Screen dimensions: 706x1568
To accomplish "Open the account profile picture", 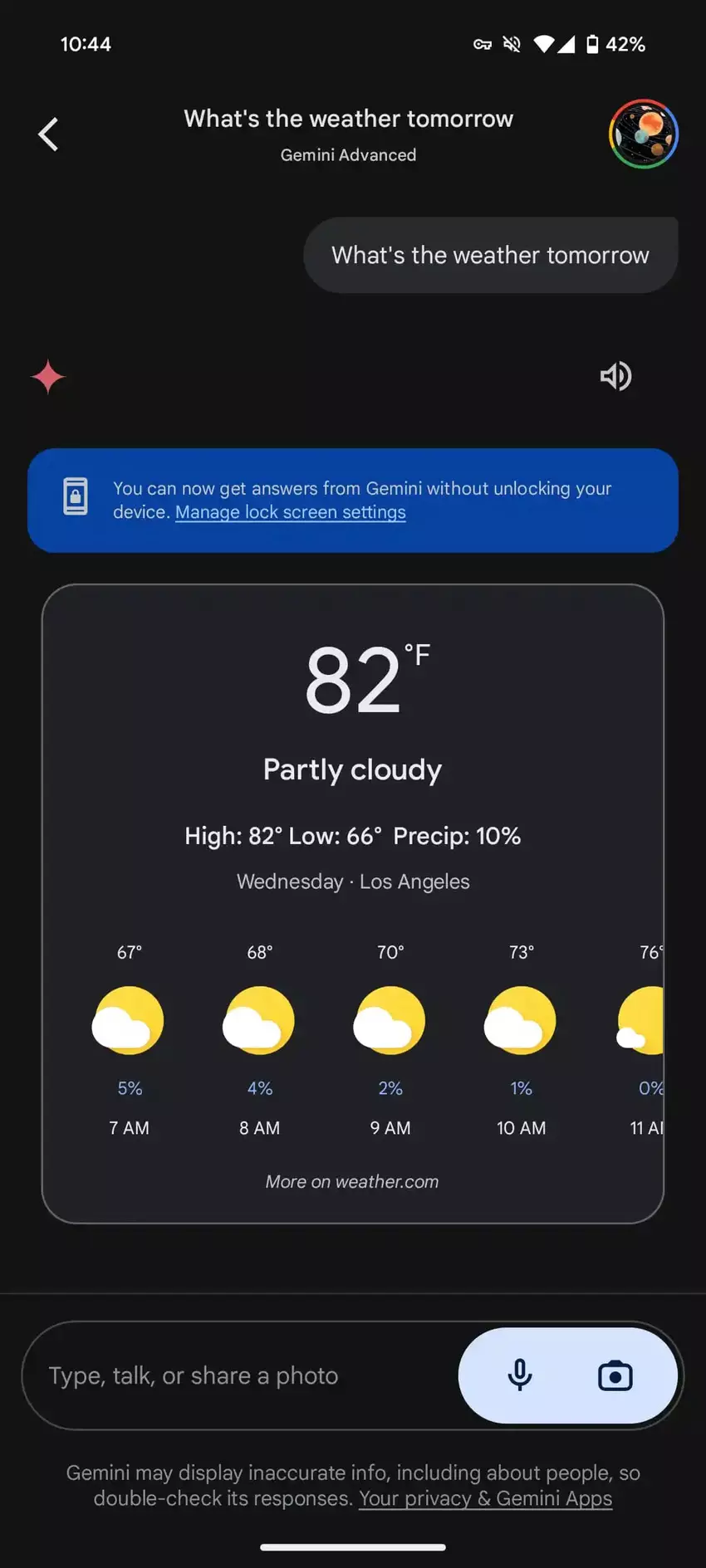I will [x=643, y=134].
